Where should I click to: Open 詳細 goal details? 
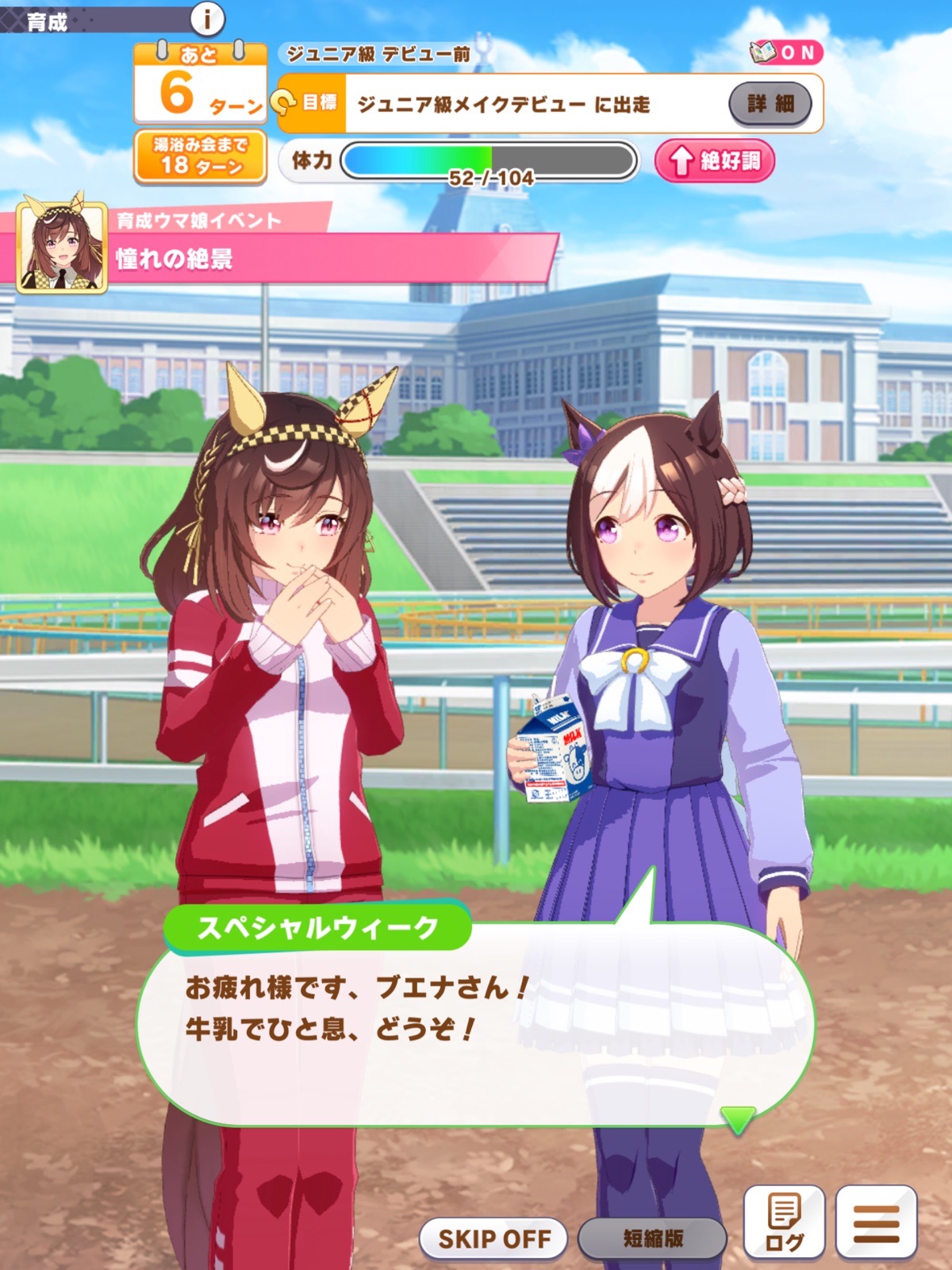(x=770, y=103)
